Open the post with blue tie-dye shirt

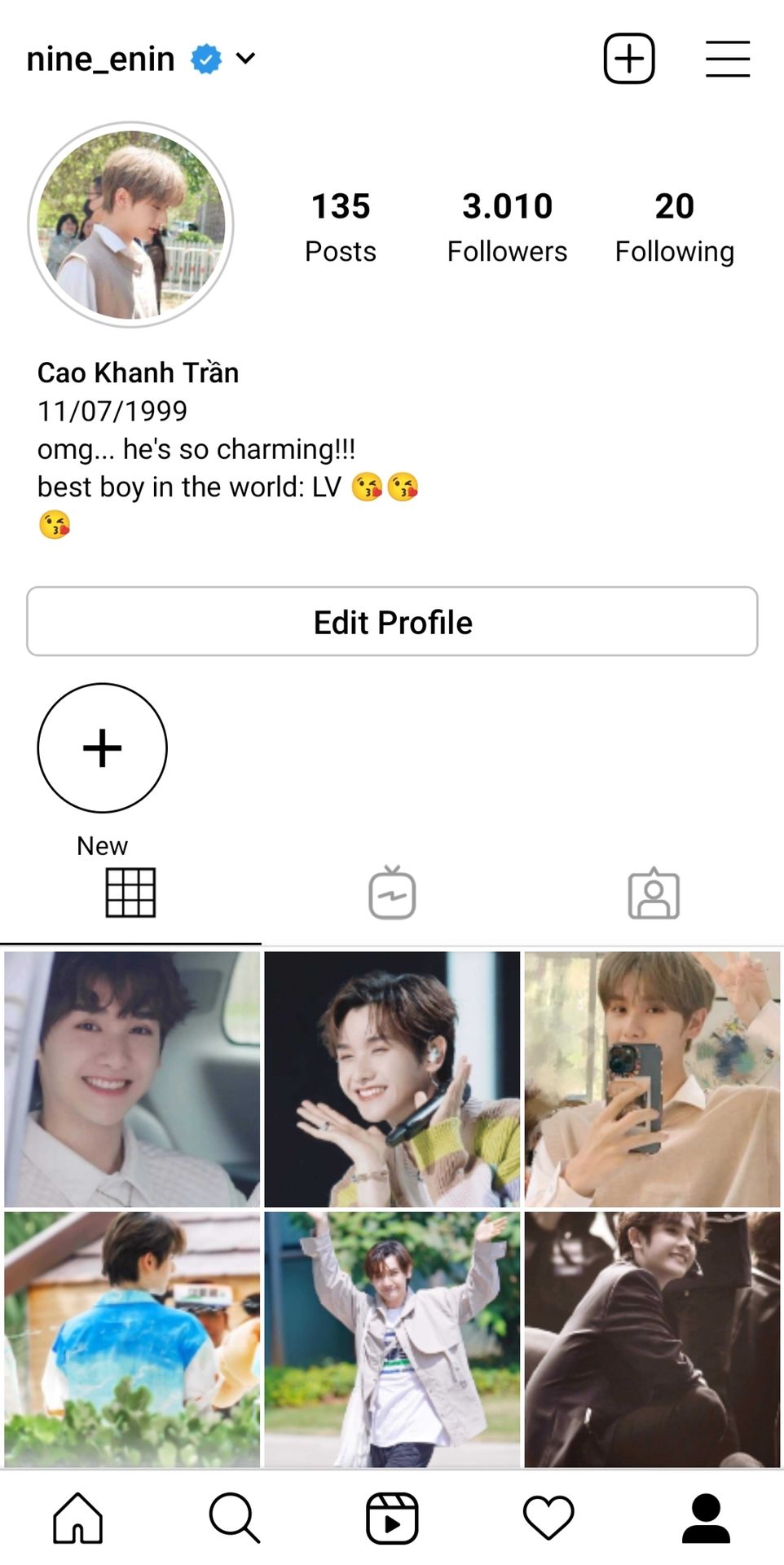132,1338
